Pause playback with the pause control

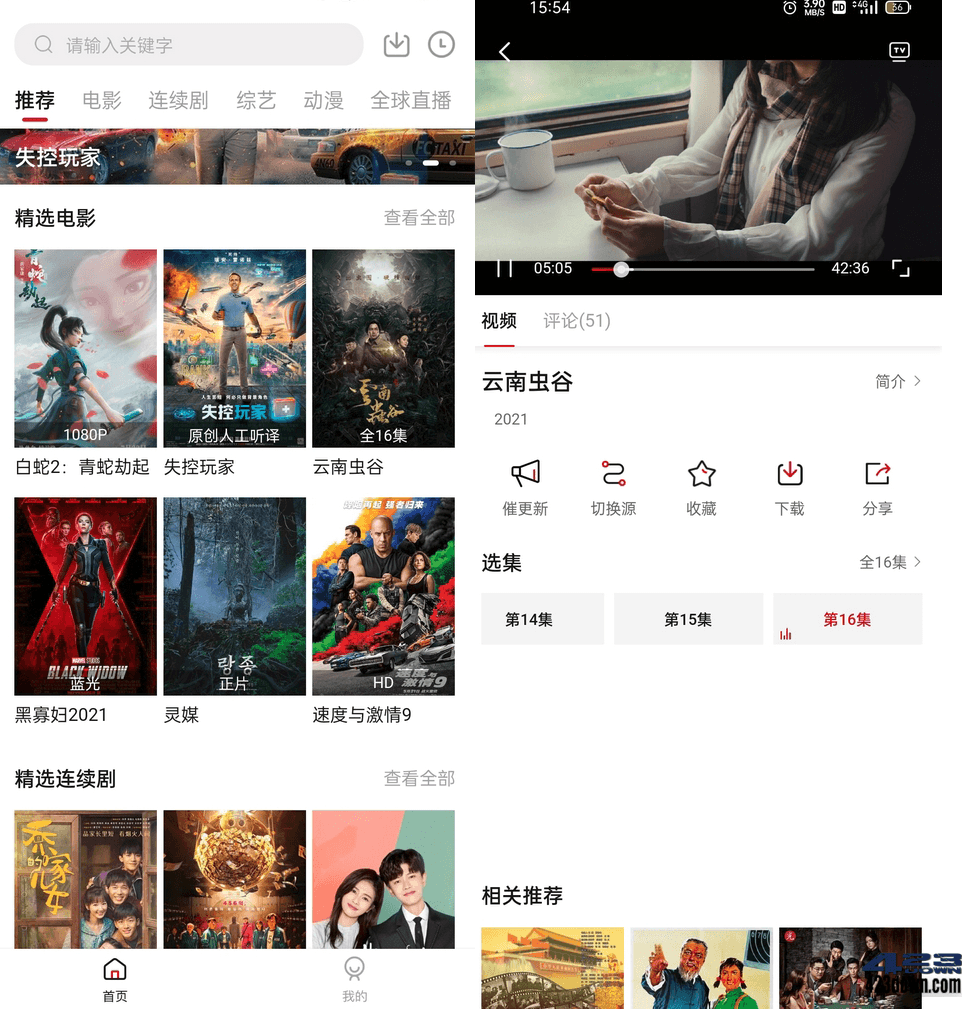(x=505, y=268)
